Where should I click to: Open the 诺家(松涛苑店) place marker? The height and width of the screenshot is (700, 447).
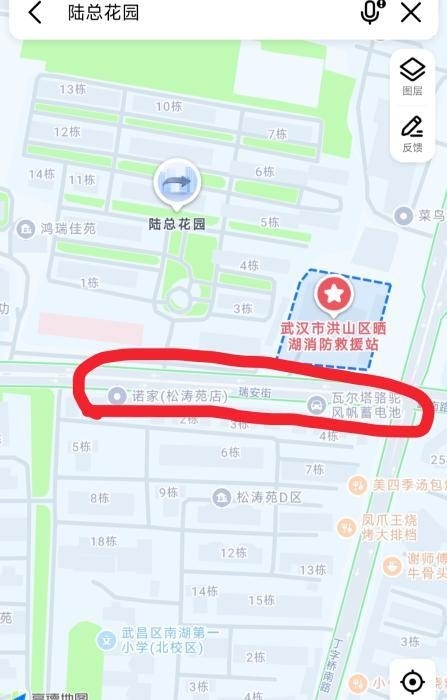click(117, 396)
